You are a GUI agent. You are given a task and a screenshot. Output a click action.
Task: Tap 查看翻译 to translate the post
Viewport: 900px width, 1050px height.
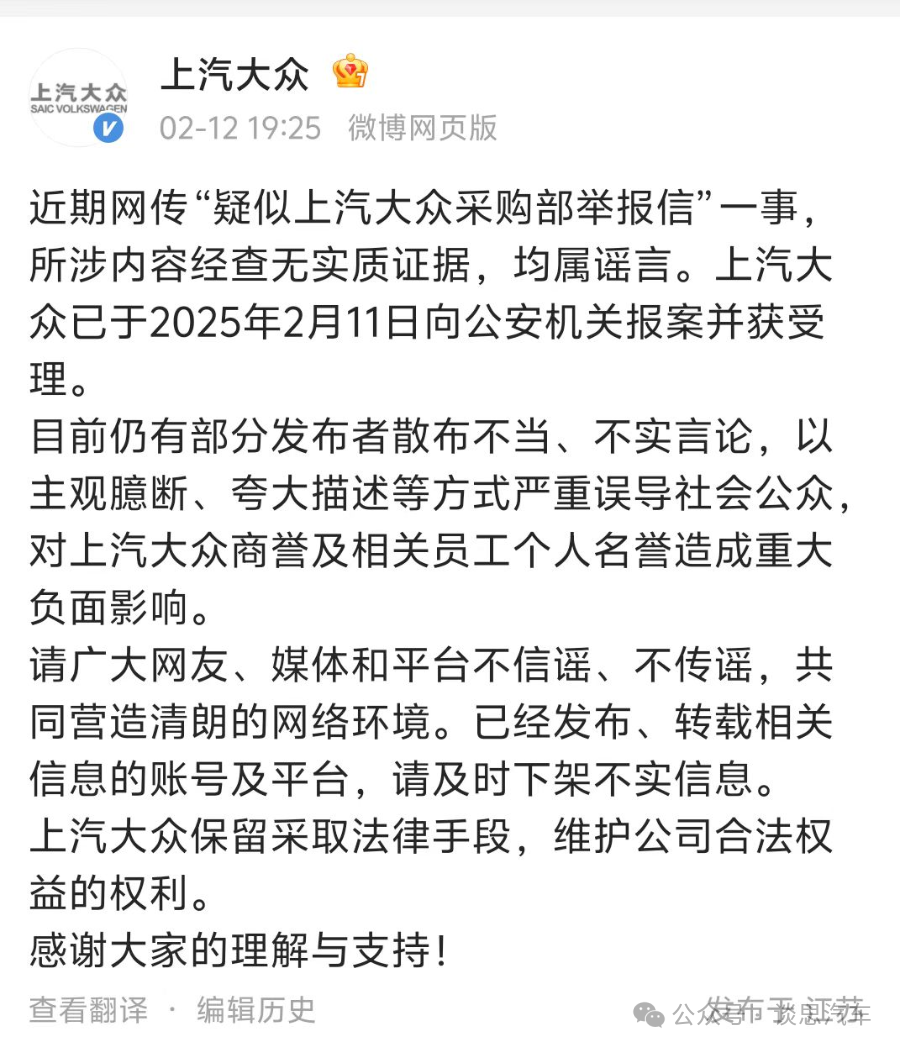tap(88, 1010)
